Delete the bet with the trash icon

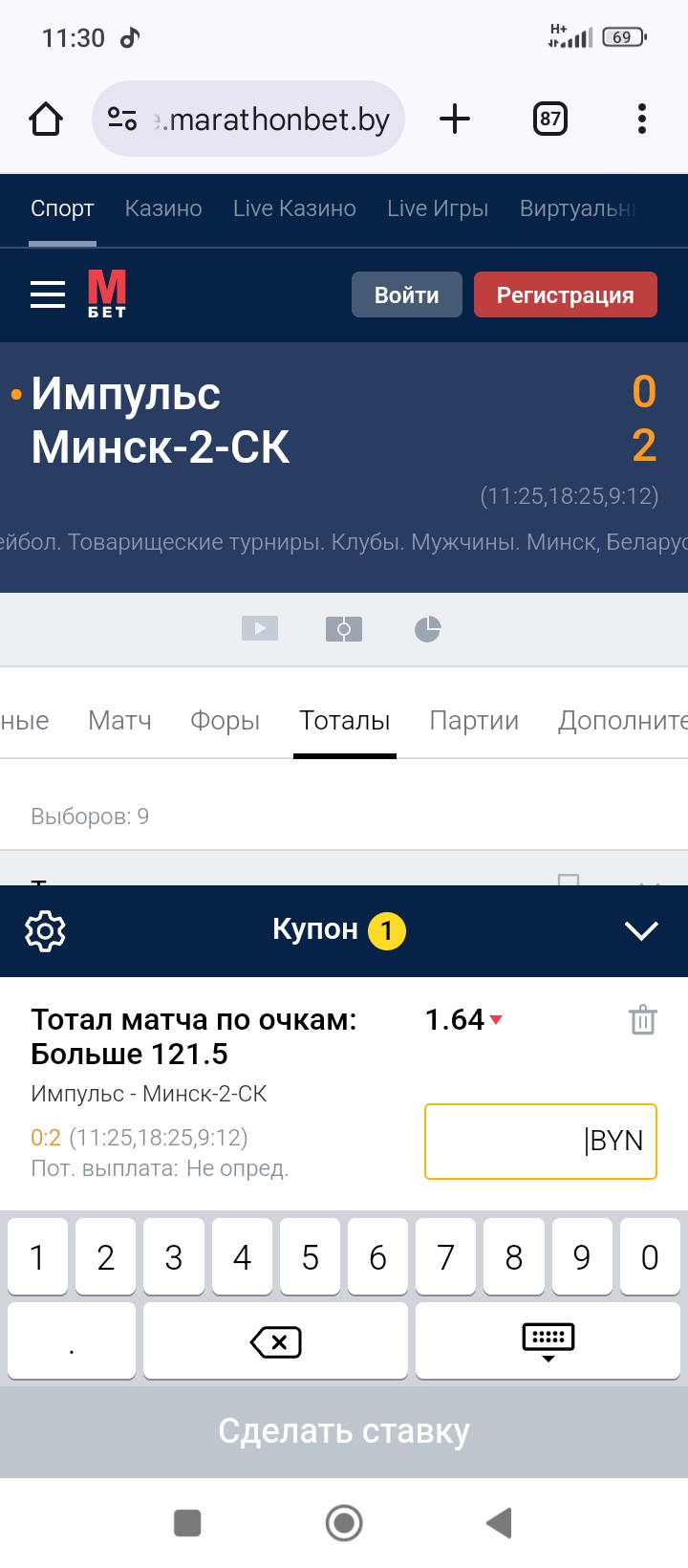642,1020
